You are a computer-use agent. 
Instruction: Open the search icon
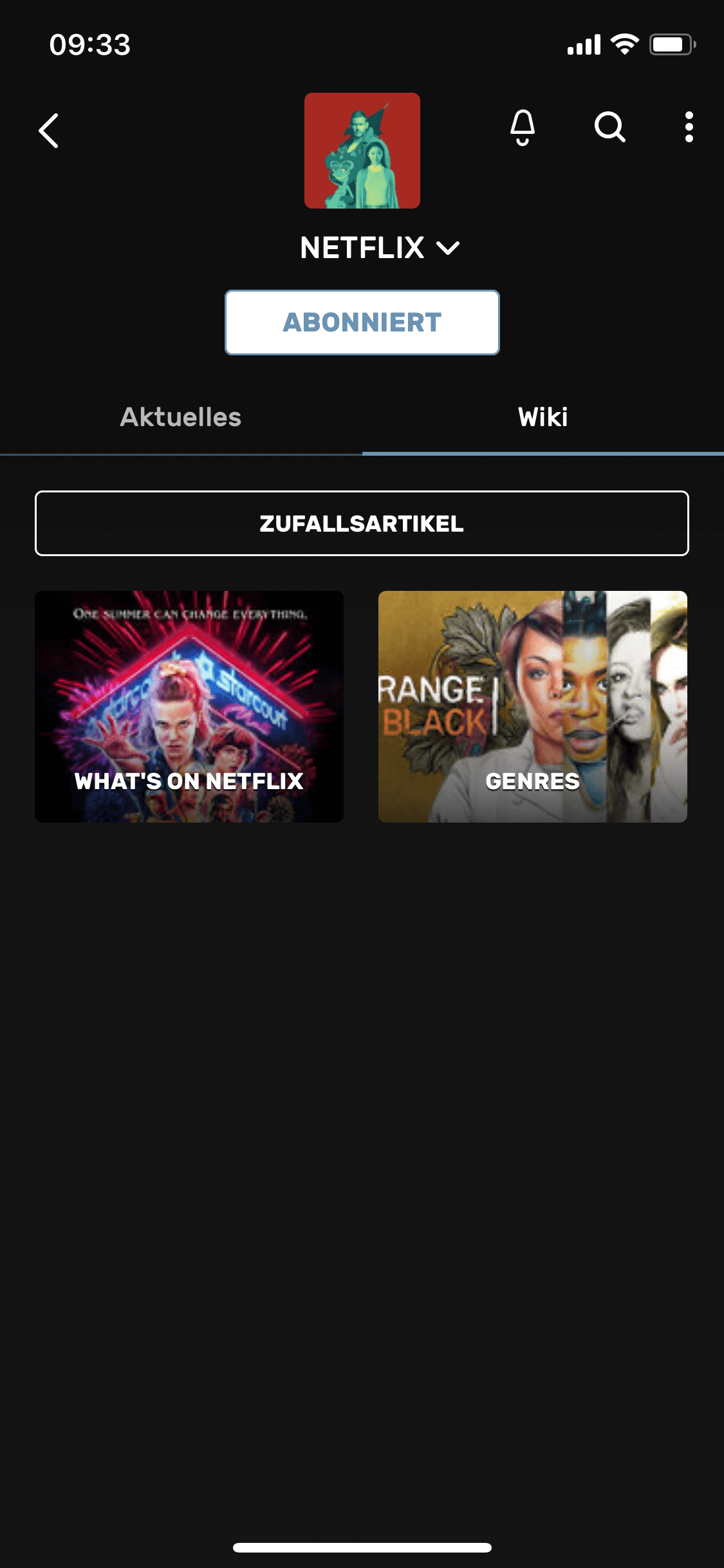609,127
